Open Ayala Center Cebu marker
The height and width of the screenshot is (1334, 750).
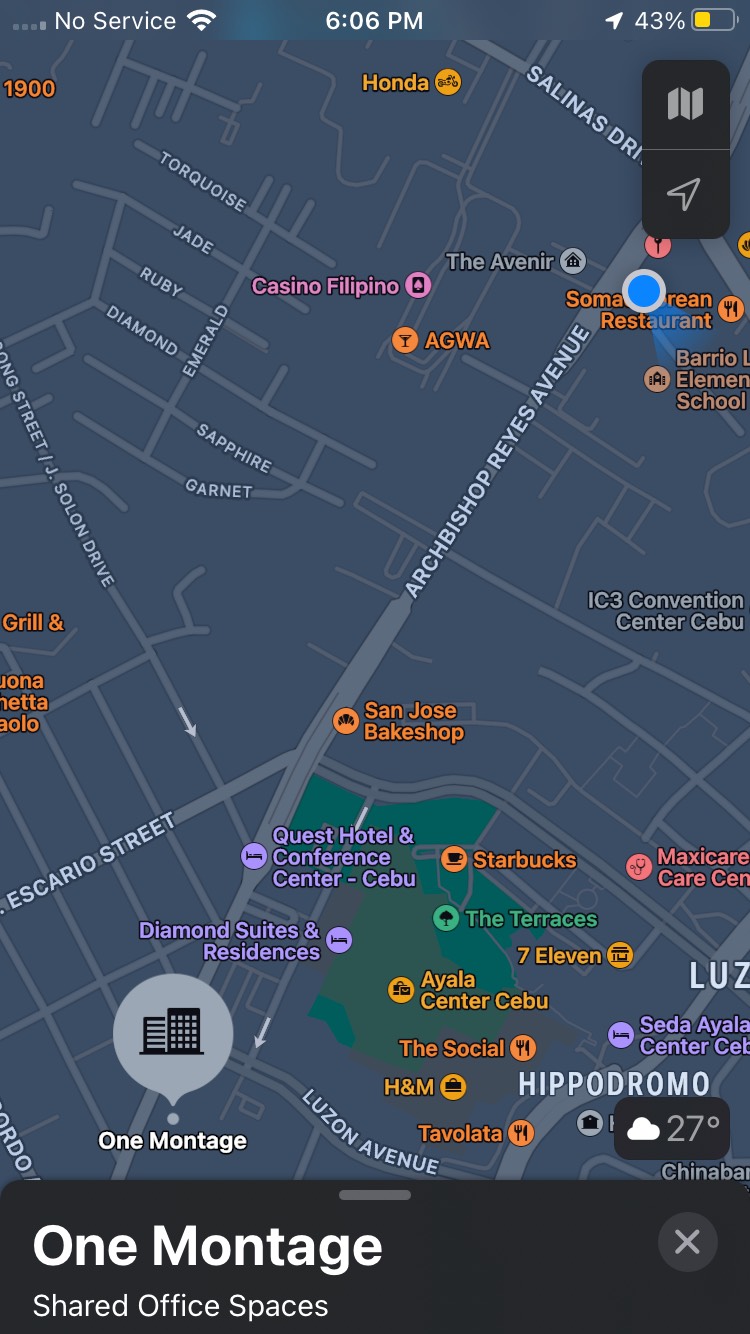(401, 990)
